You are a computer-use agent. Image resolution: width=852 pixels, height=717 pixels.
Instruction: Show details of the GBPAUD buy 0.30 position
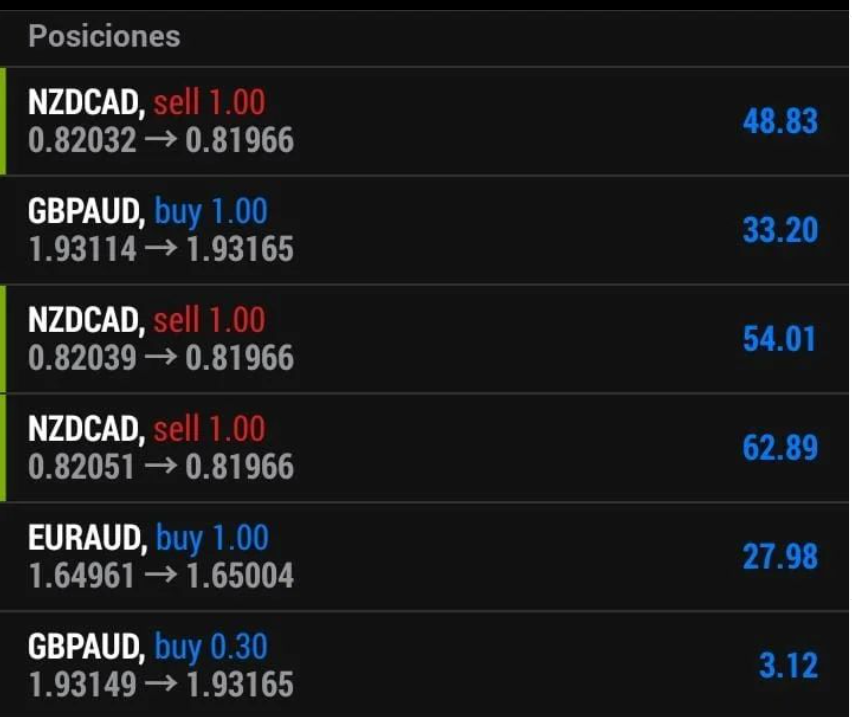425,665
